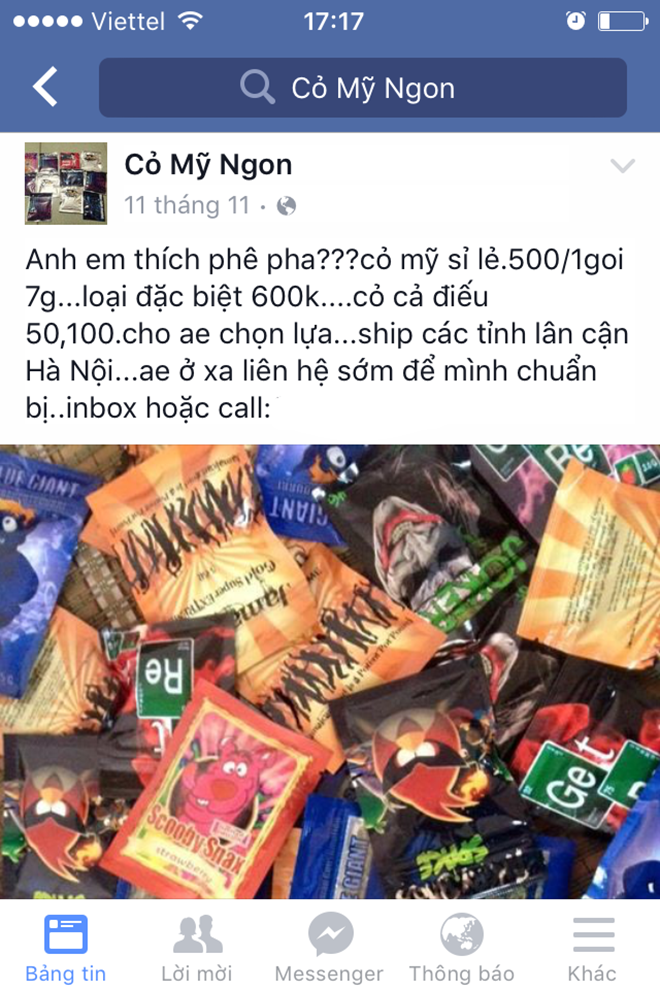This screenshot has height=990, width=660.
Task: Go back with the arrow icon
Action: (46, 88)
